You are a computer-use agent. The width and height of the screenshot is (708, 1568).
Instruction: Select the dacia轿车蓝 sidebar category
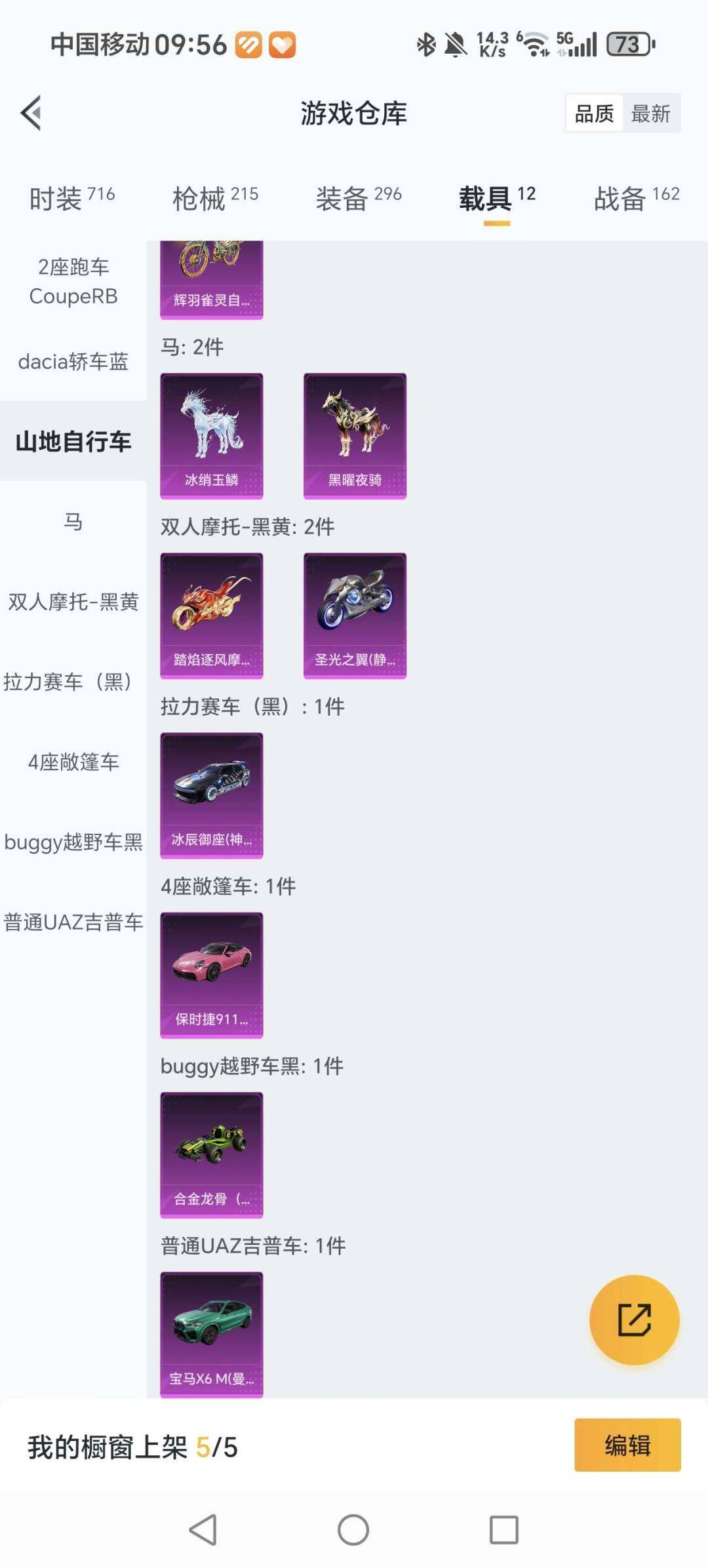pyautogui.click(x=72, y=362)
